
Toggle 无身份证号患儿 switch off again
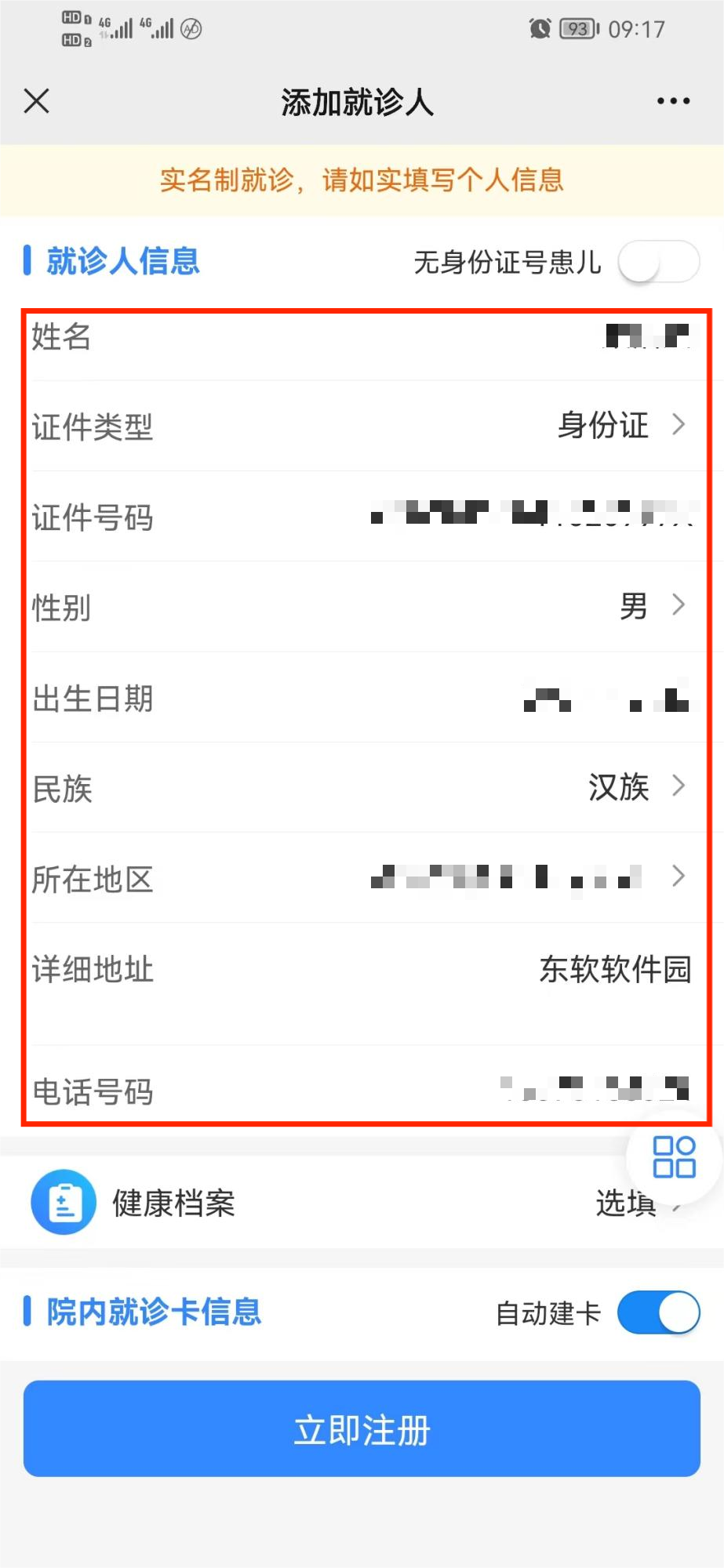[x=658, y=263]
